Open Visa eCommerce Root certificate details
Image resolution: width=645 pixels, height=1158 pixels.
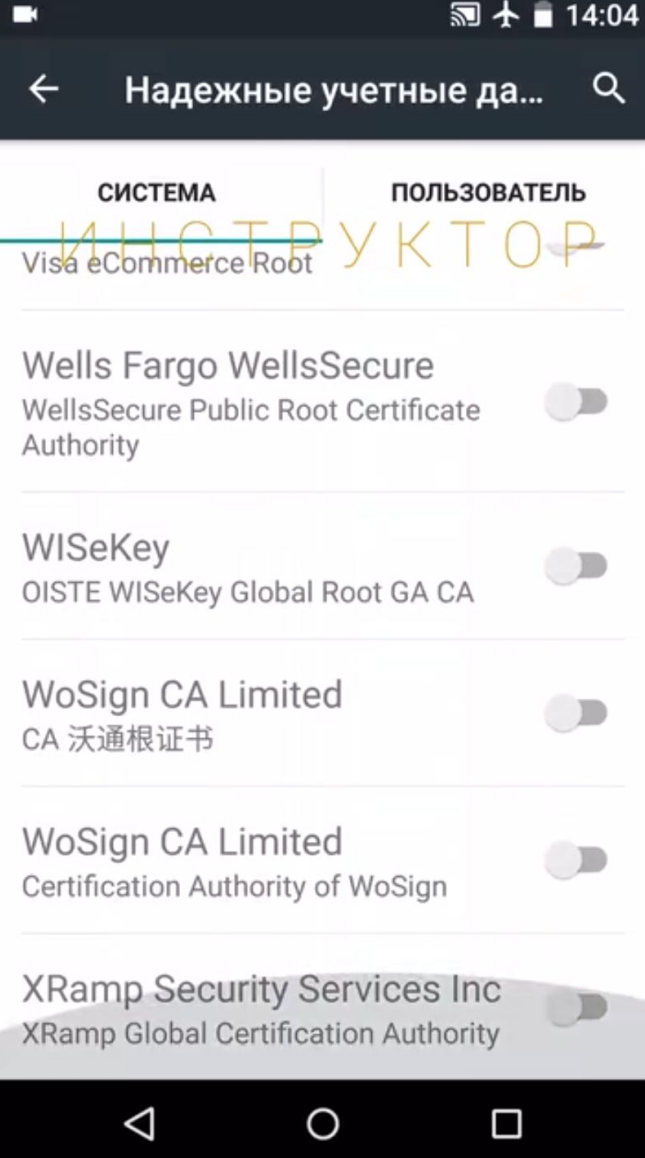point(168,264)
